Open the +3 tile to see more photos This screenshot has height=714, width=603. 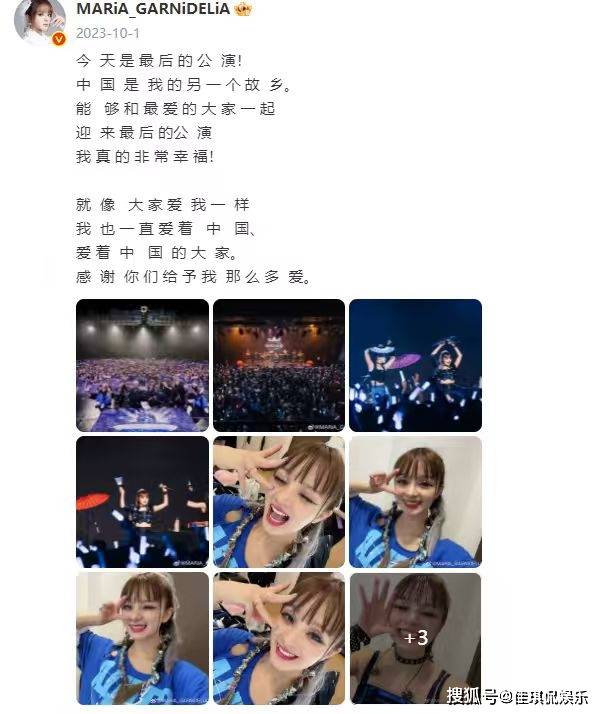415,638
